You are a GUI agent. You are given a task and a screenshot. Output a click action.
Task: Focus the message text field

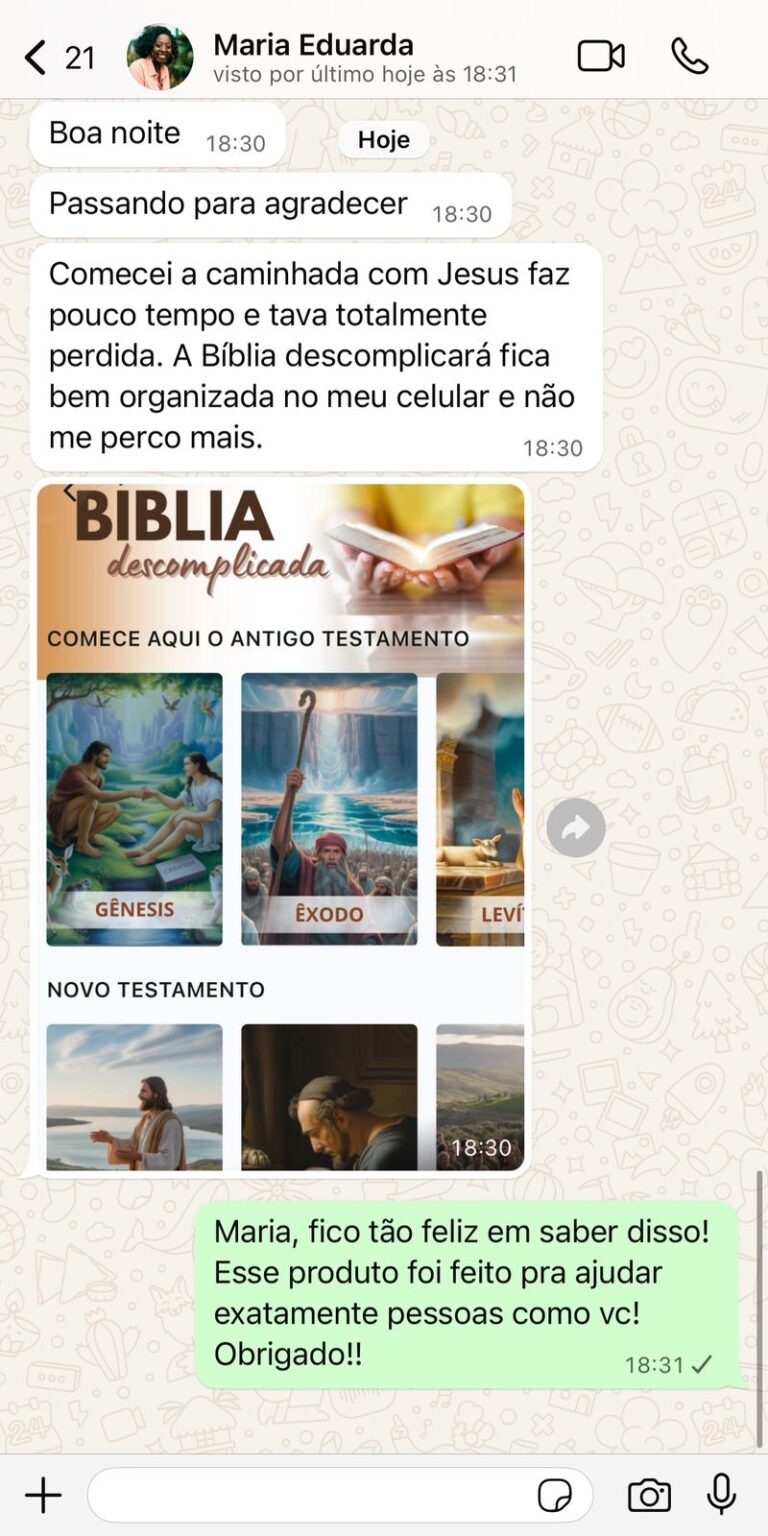pyautogui.click(x=310, y=1496)
